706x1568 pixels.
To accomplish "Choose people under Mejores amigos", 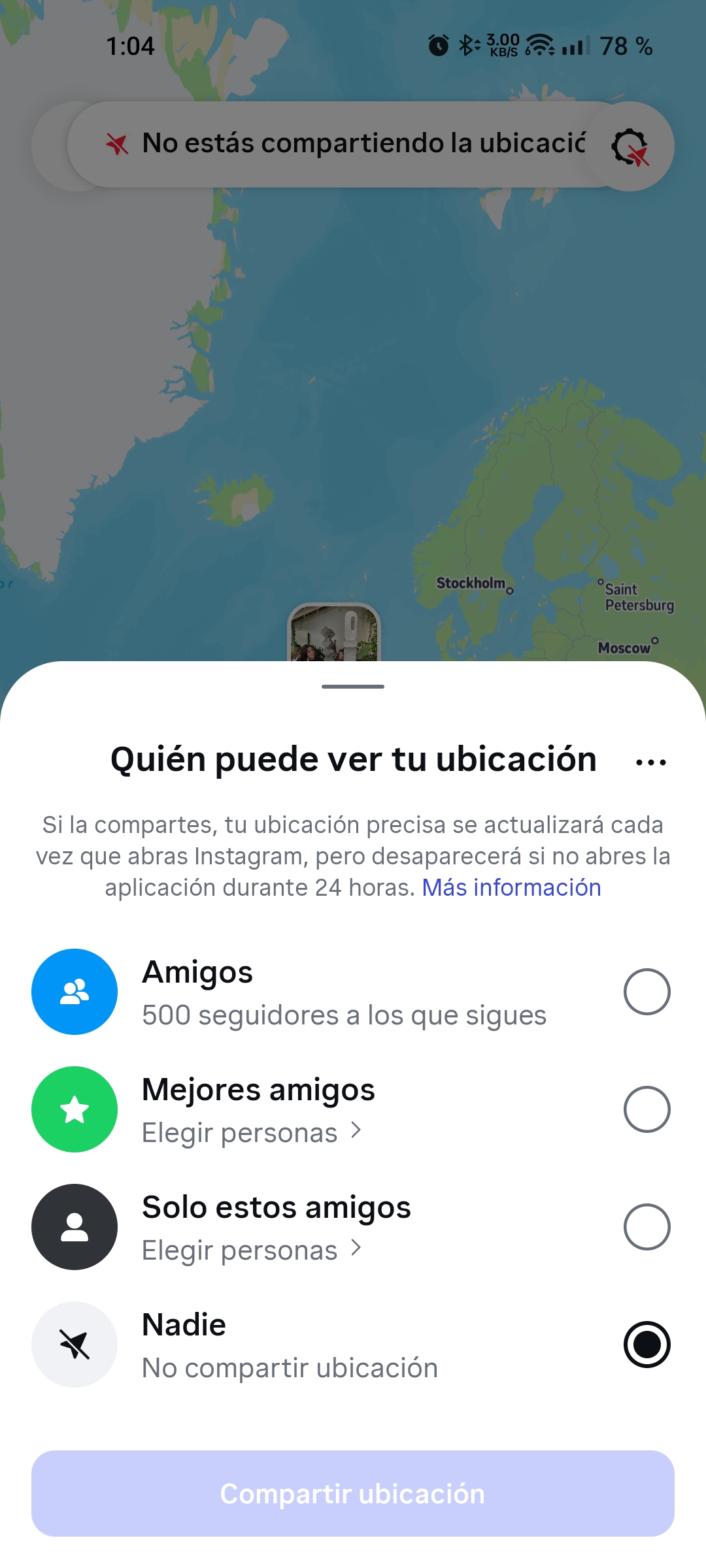I will [x=252, y=1133].
